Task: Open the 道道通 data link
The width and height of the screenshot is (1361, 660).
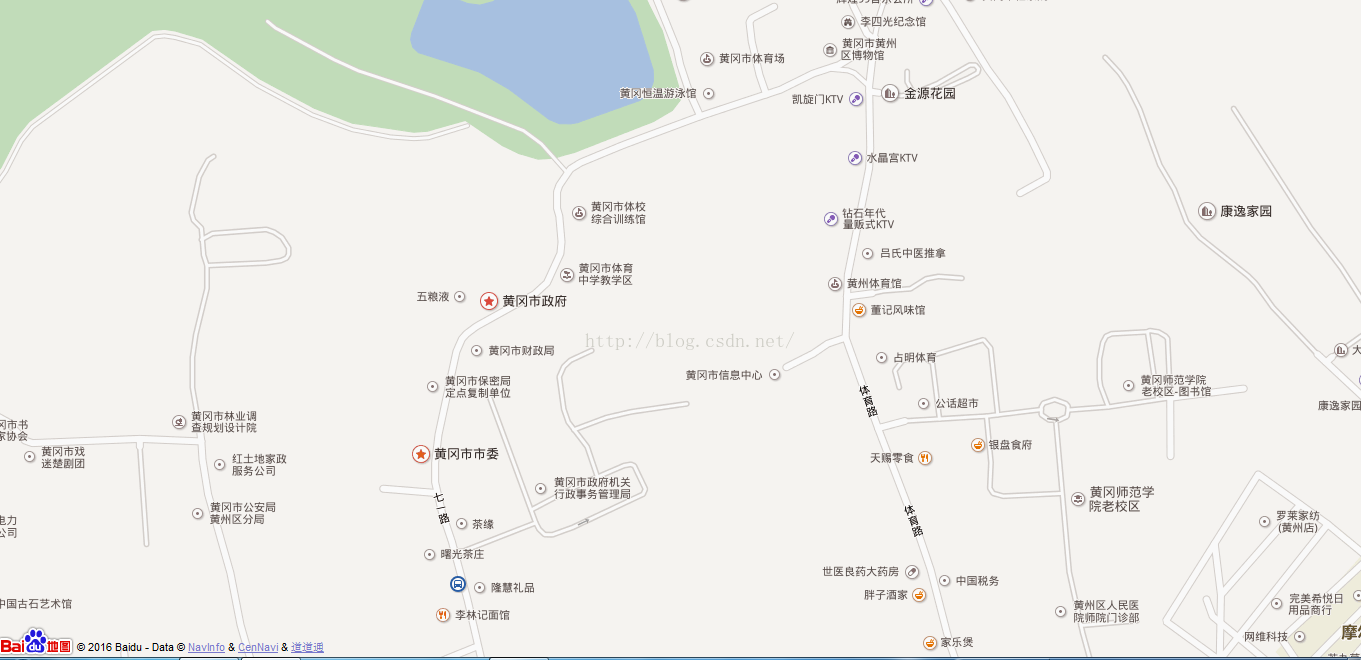Action: point(307,648)
